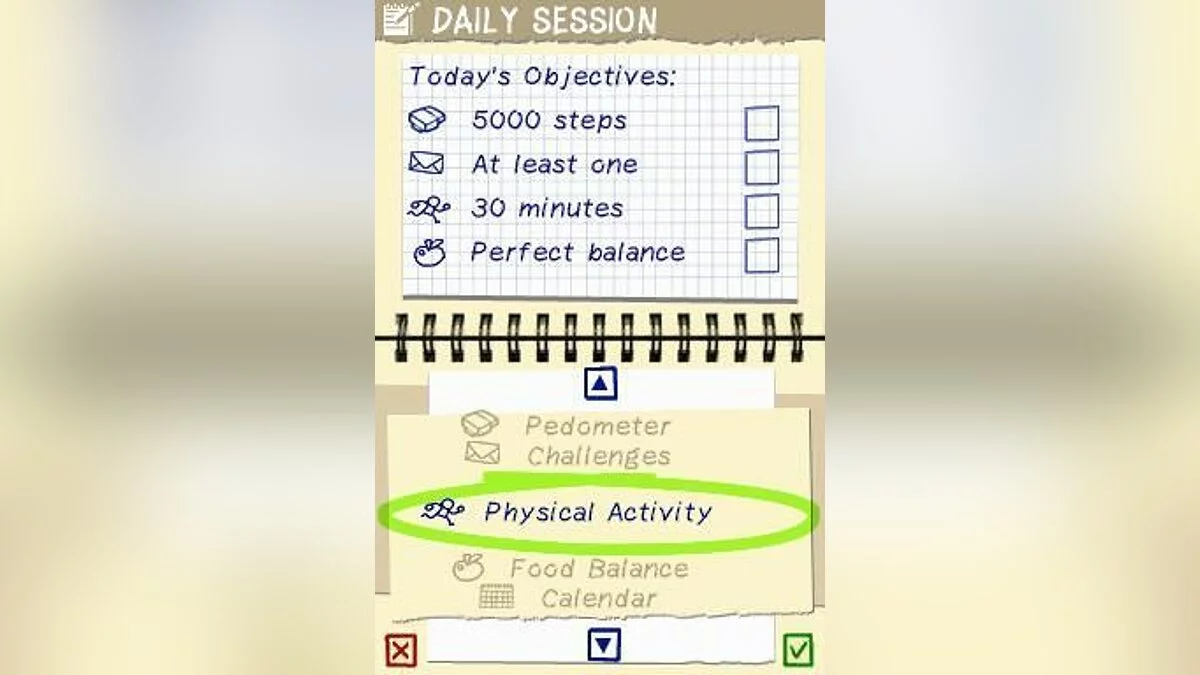Confirm with the green checkmark button
Image resolution: width=1200 pixels, height=675 pixels.
pyautogui.click(x=797, y=651)
